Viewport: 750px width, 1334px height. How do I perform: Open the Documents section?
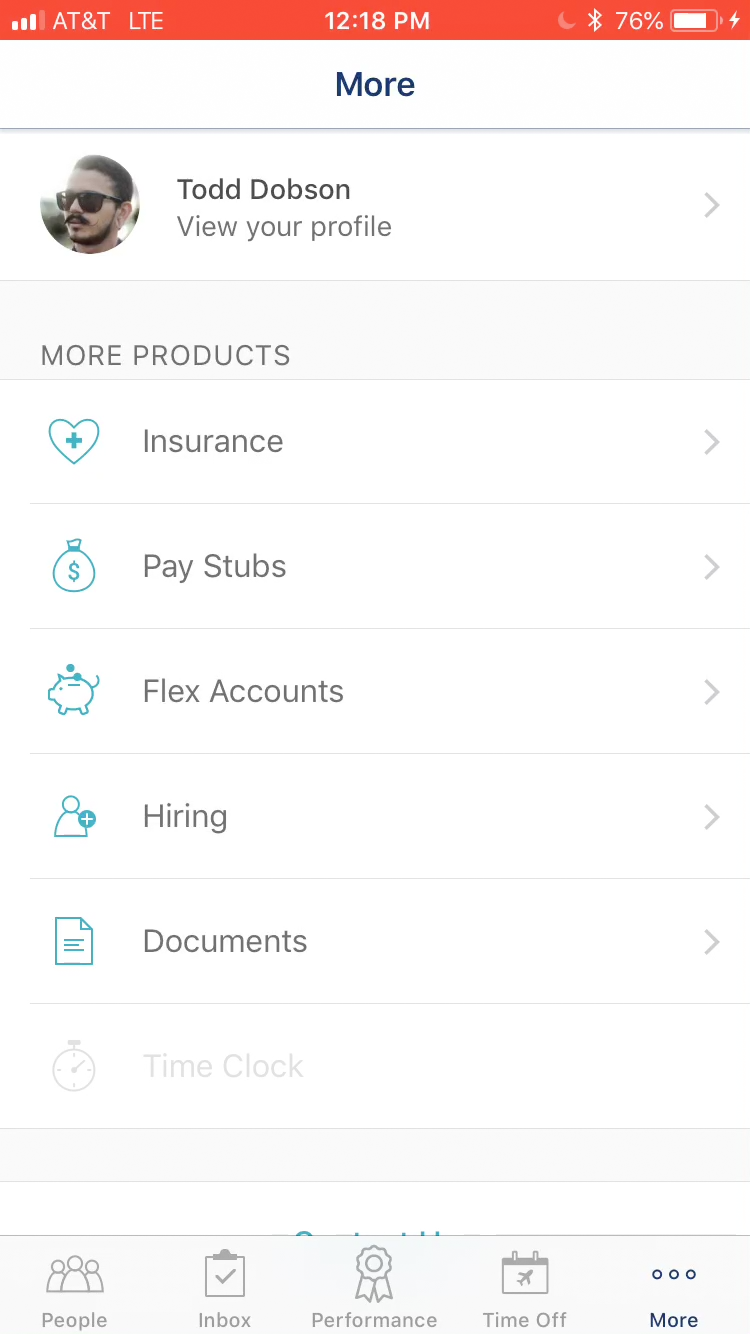point(375,942)
